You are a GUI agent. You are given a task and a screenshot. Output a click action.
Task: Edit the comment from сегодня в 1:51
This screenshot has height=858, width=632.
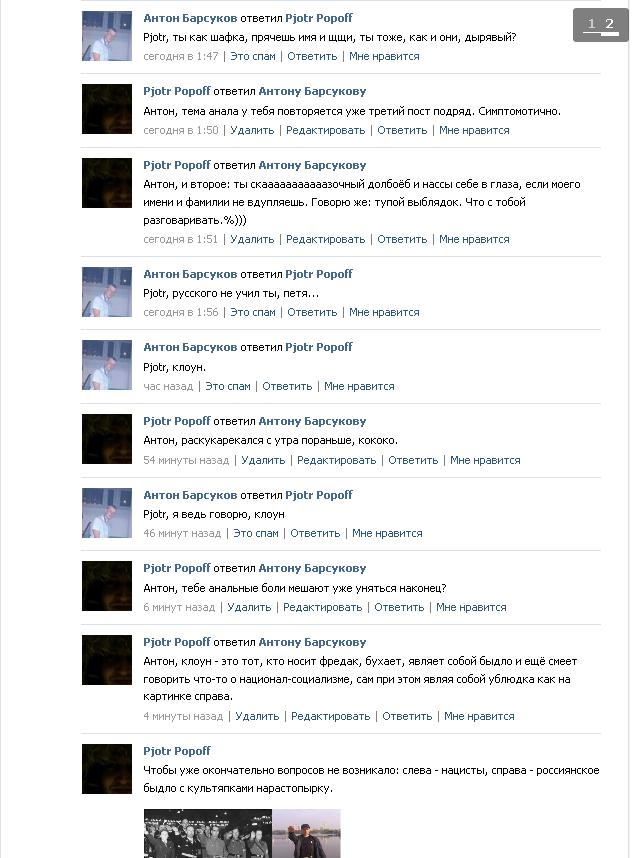(x=325, y=239)
